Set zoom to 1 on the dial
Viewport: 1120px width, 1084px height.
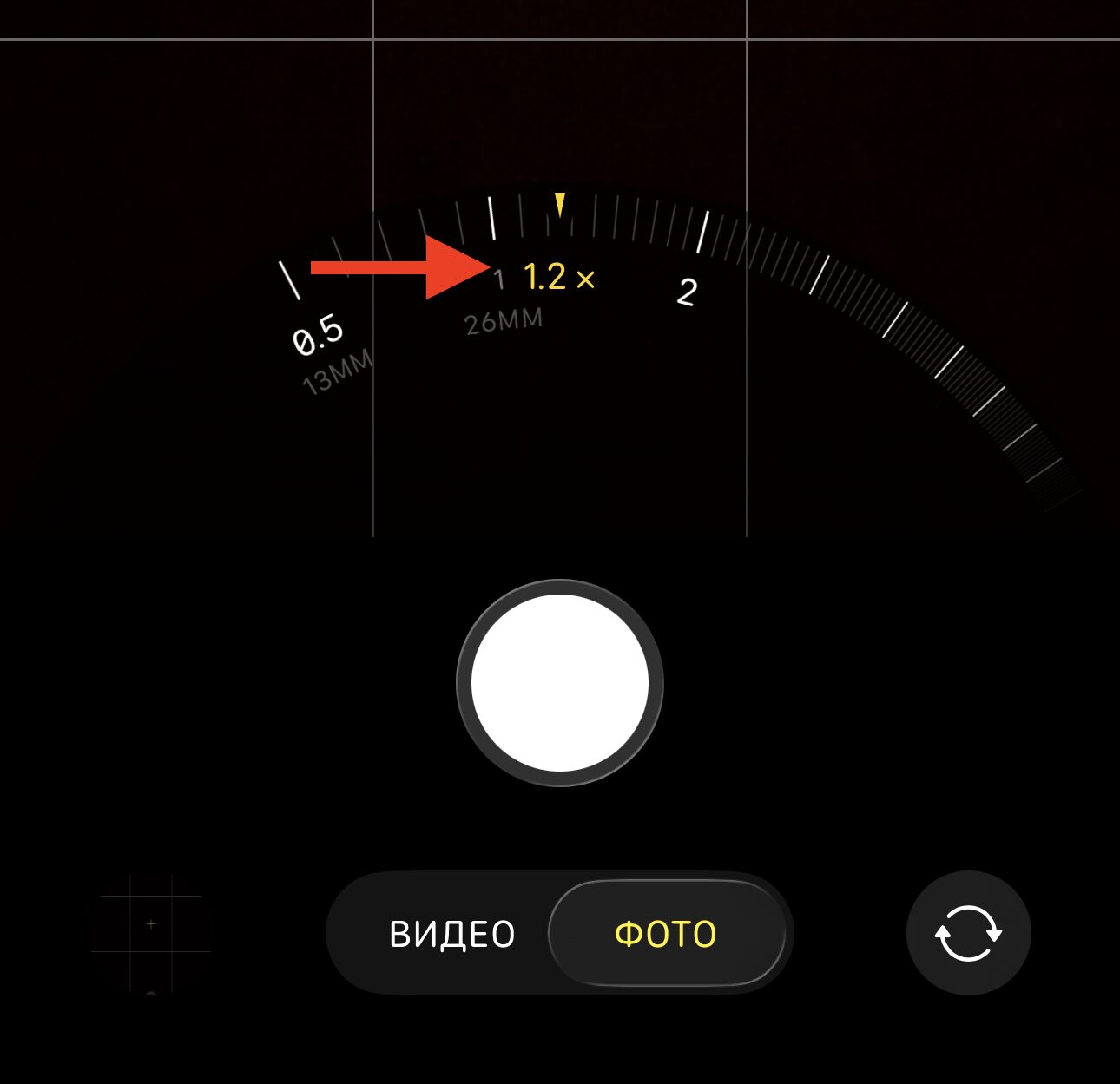(498, 279)
